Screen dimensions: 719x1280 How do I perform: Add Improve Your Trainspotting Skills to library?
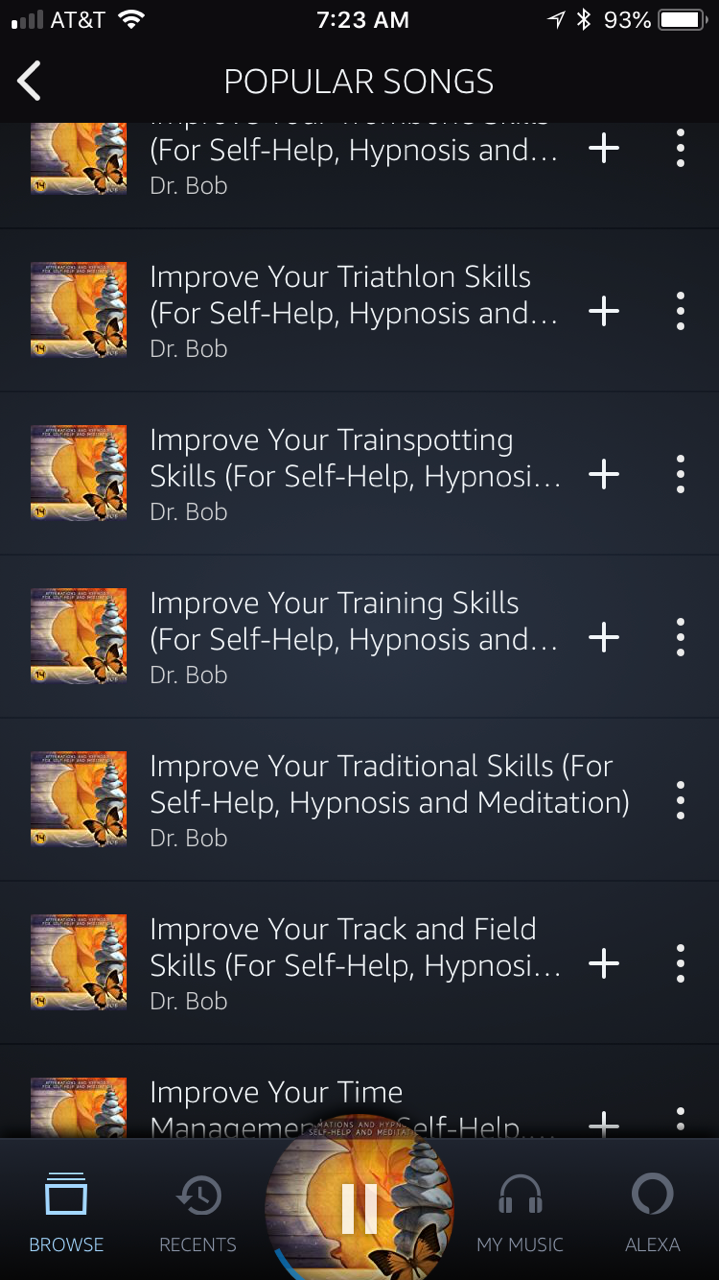[x=603, y=474]
